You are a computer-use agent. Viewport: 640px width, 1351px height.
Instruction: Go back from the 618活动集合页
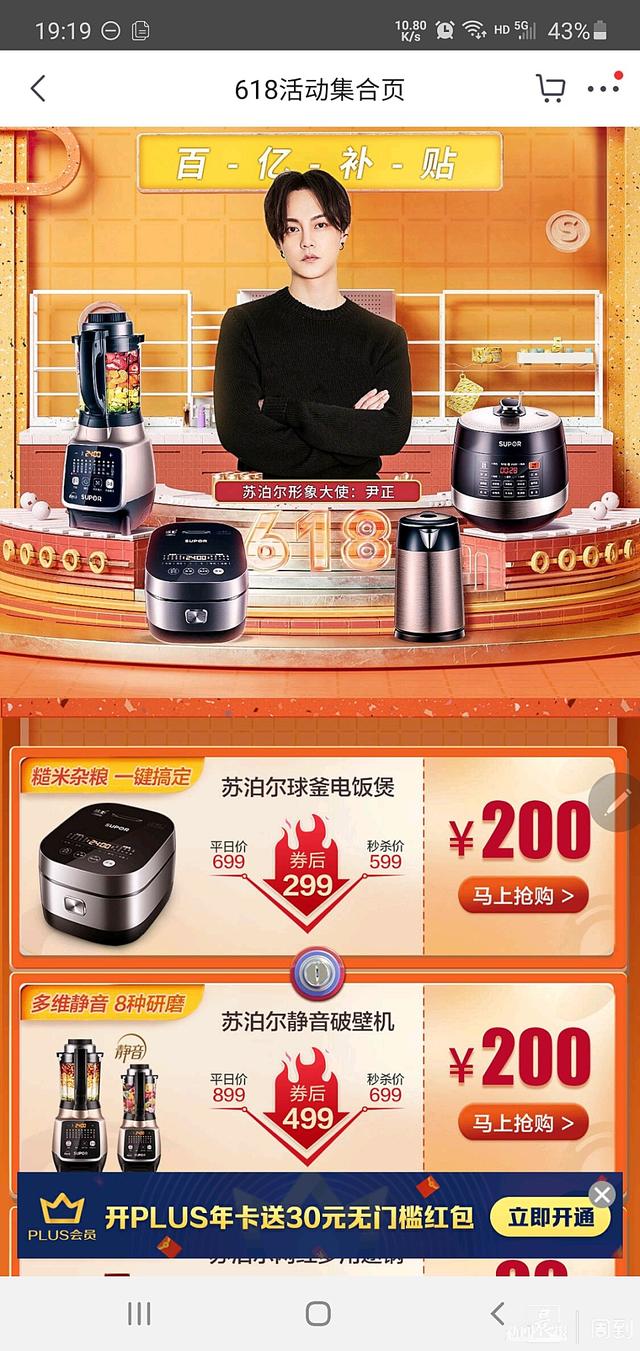(38, 89)
